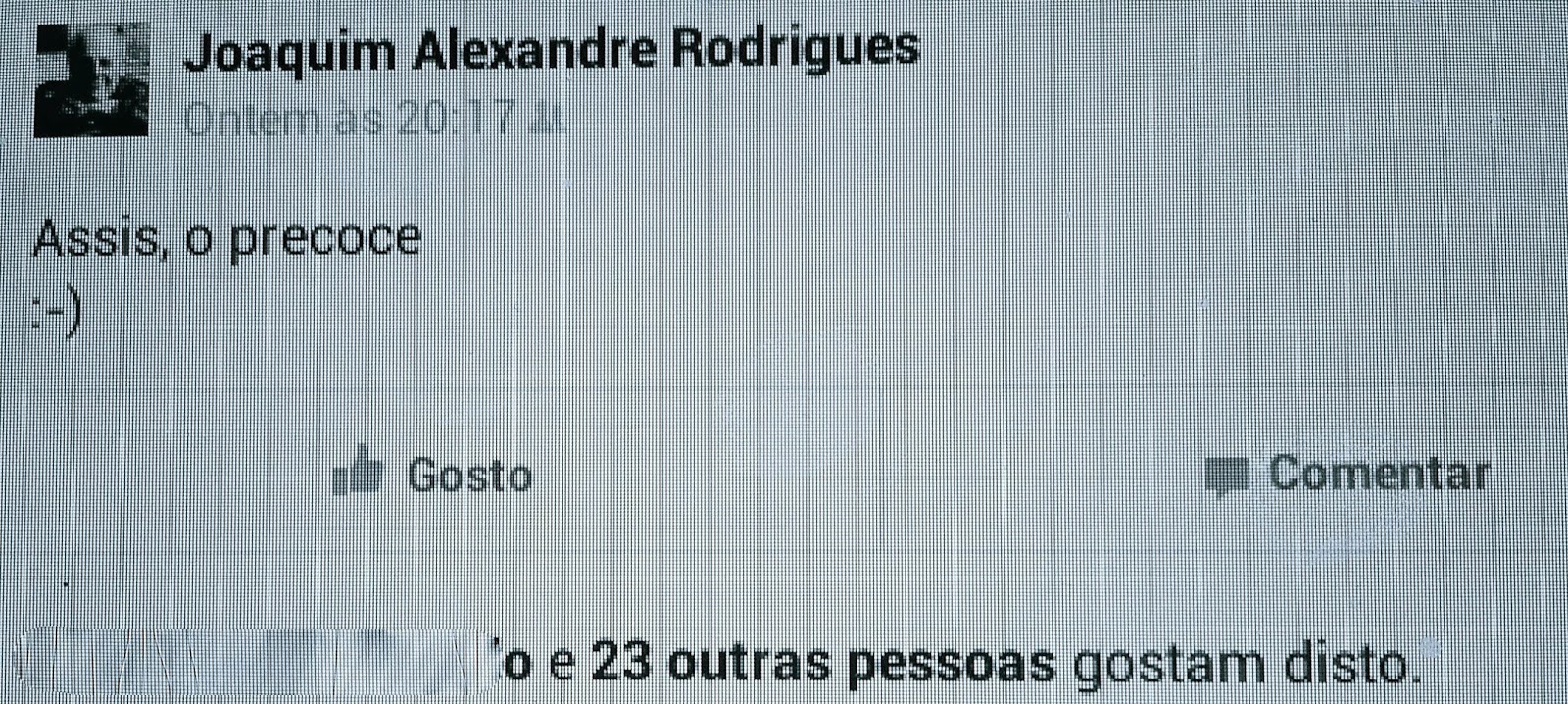The image size is (1568, 704).
Task: Tap Joaquim's profile picture thumbnail
Action: (91, 80)
